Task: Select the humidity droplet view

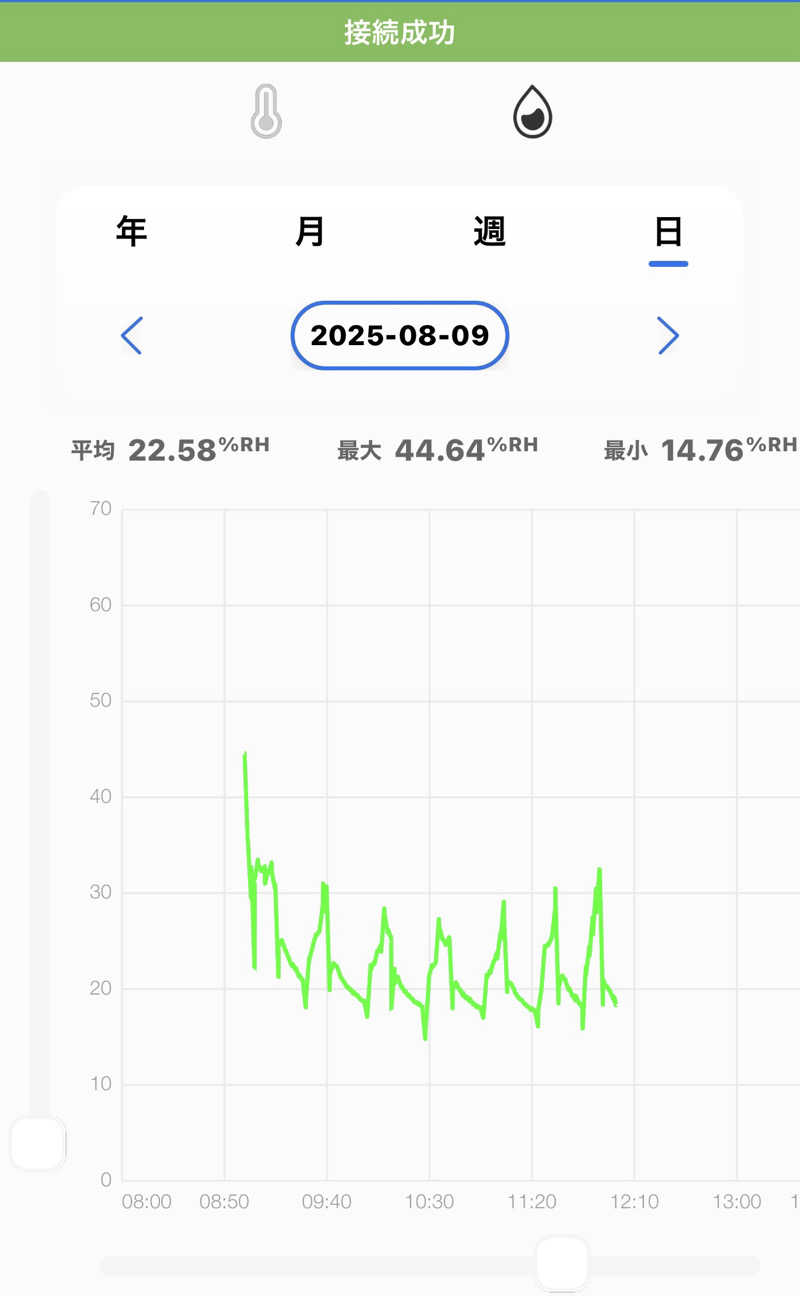Action: click(x=532, y=111)
